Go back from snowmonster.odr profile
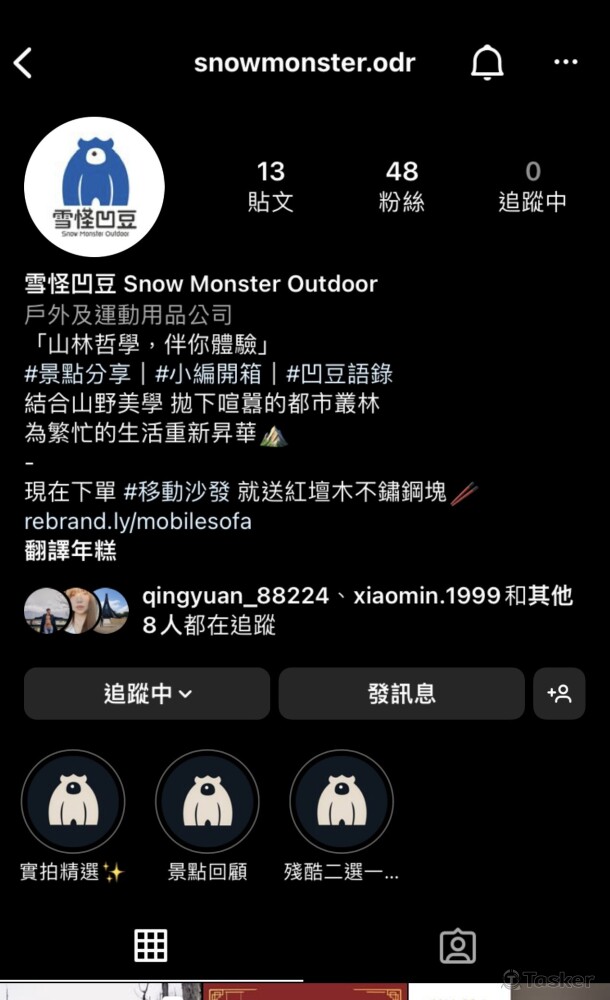 (23, 63)
